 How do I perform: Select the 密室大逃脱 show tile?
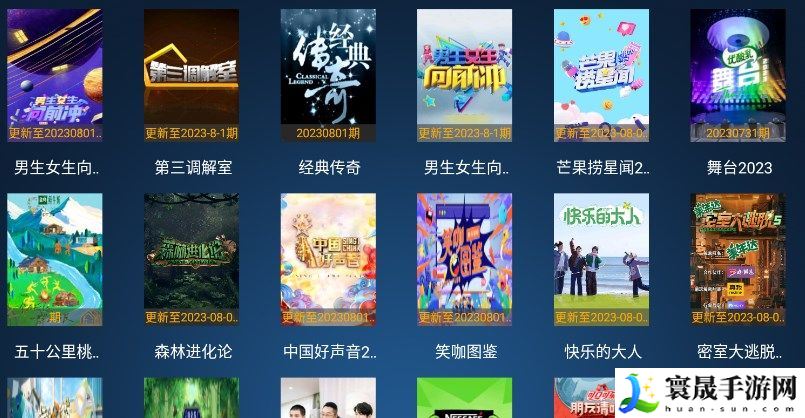[738, 260]
